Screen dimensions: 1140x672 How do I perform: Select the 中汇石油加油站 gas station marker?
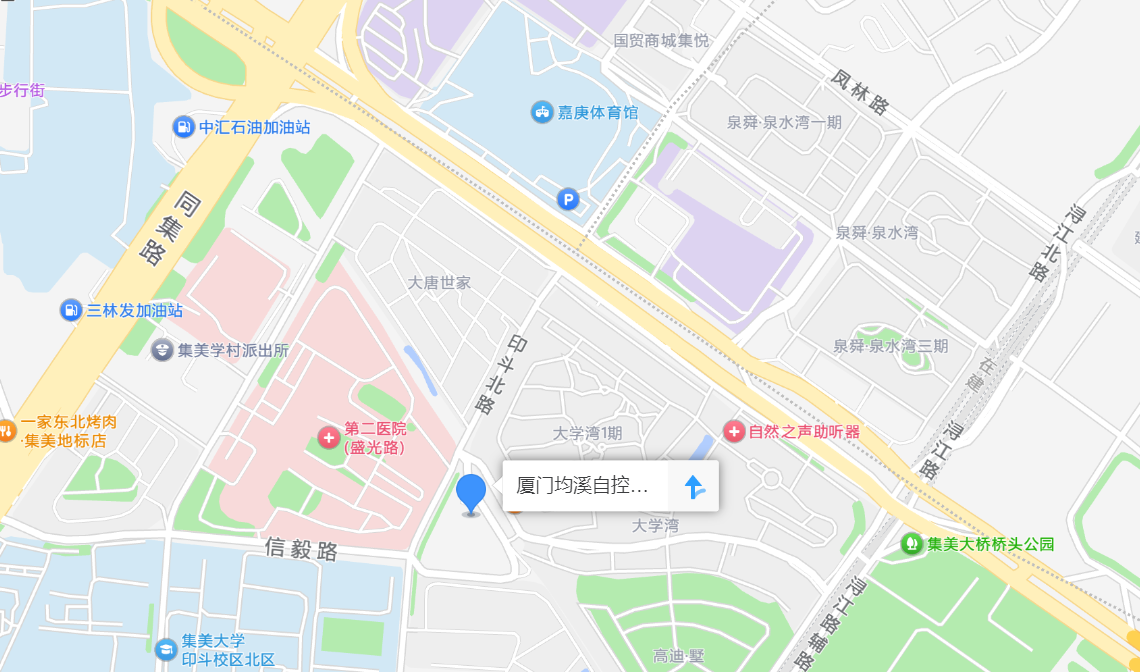183,127
